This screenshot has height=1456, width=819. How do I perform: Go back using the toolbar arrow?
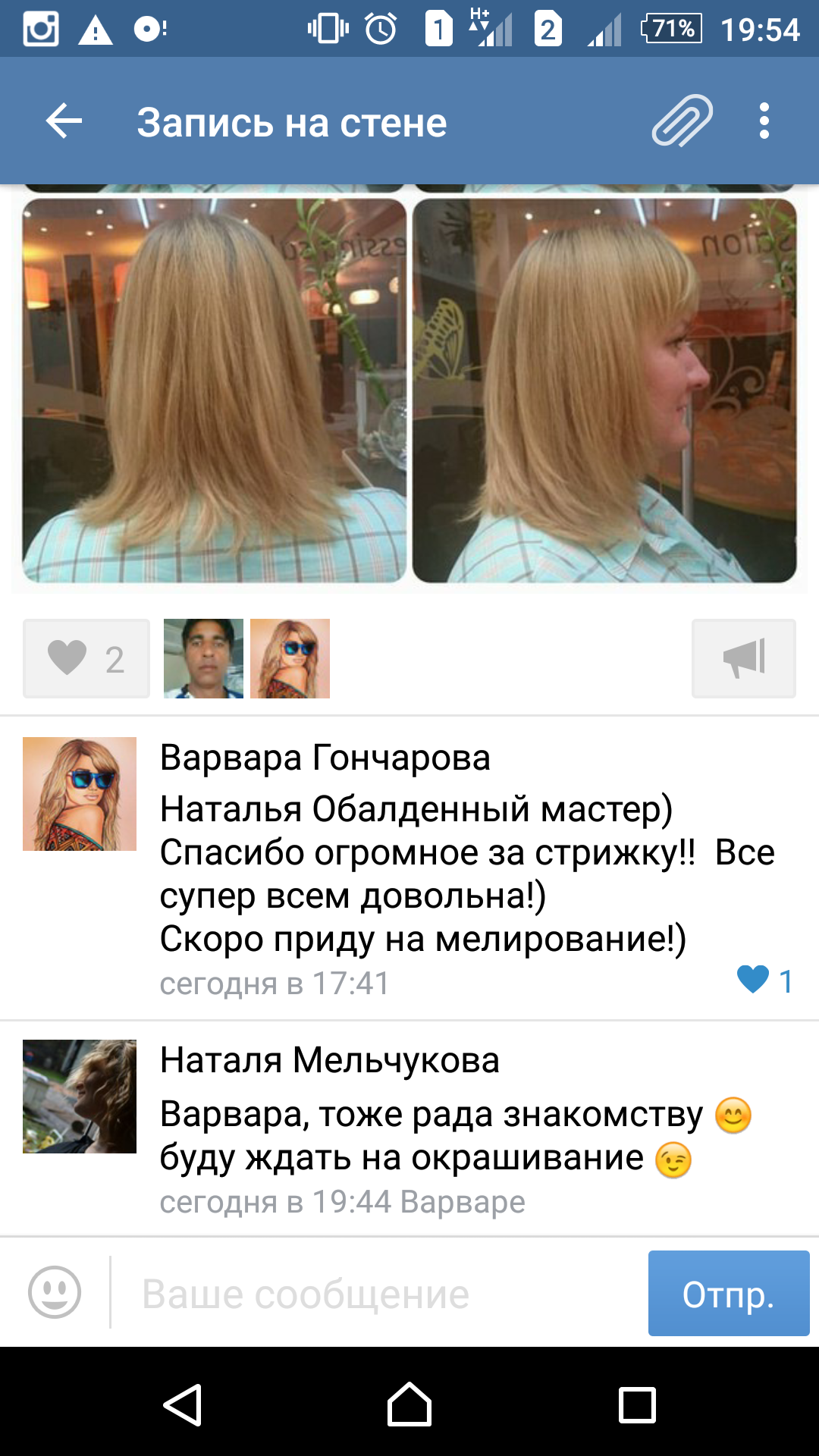pos(64,121)
